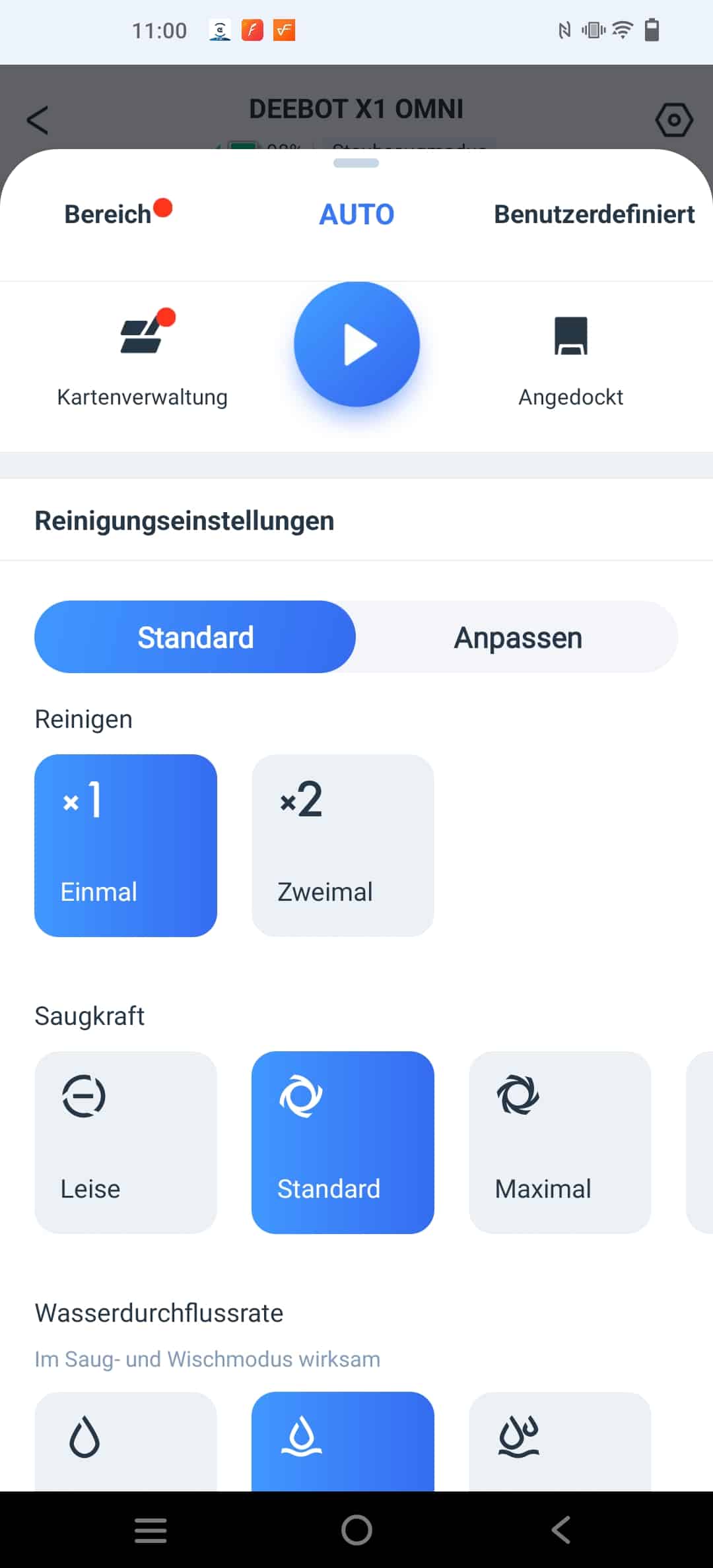Open Kartenverwaltung

(142, 360)
